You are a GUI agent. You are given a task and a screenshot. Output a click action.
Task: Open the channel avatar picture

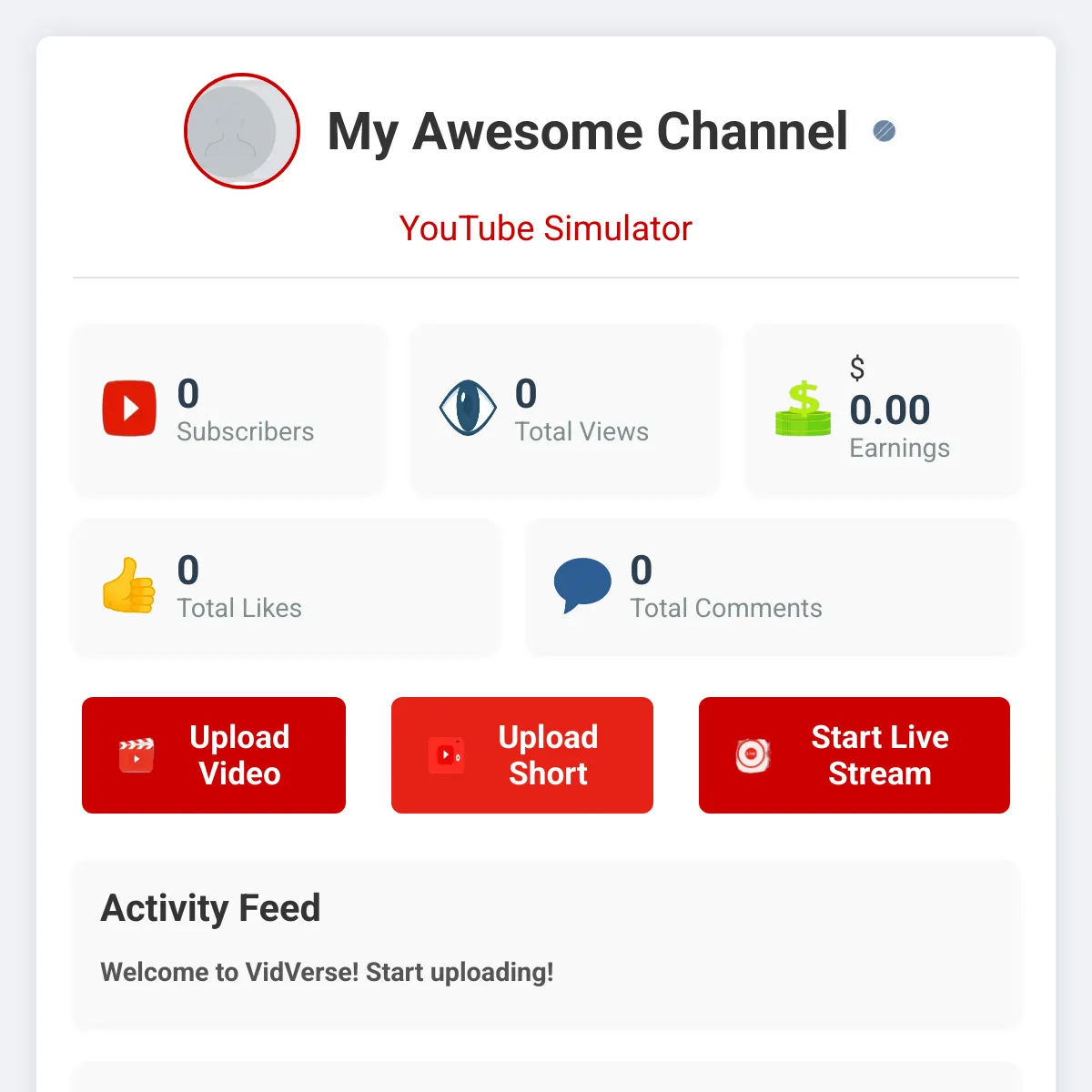pyautogui.click(x=242, y=131)
